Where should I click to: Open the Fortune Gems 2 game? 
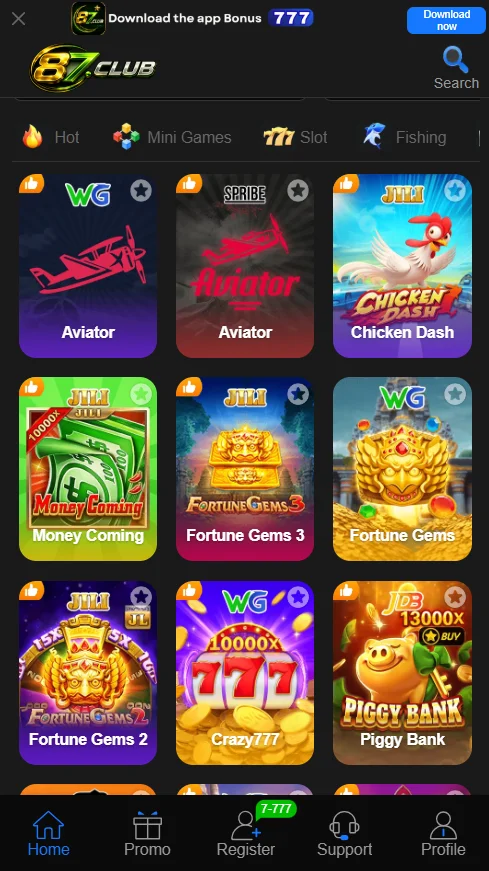coord(88,673)
